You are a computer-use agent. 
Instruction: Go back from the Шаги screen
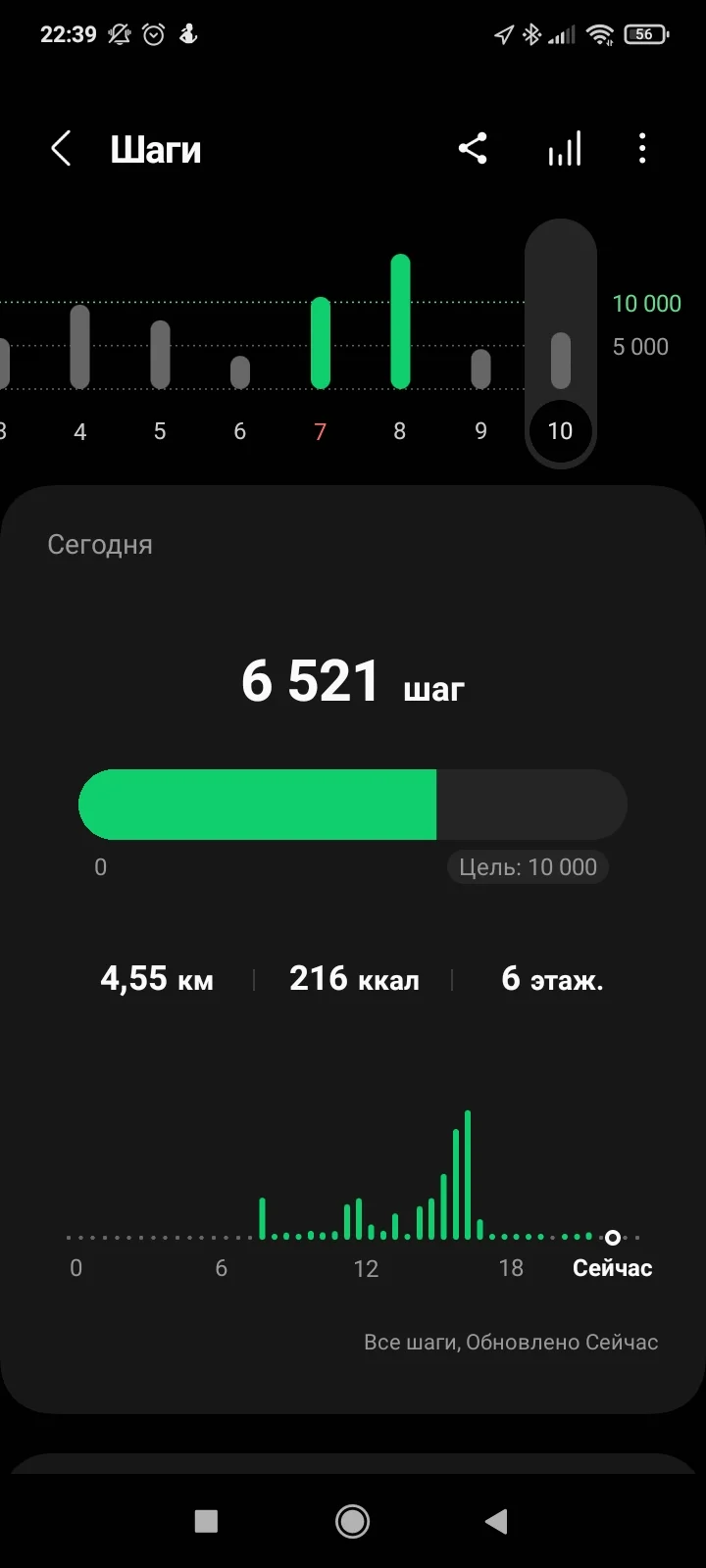[61, 150]
